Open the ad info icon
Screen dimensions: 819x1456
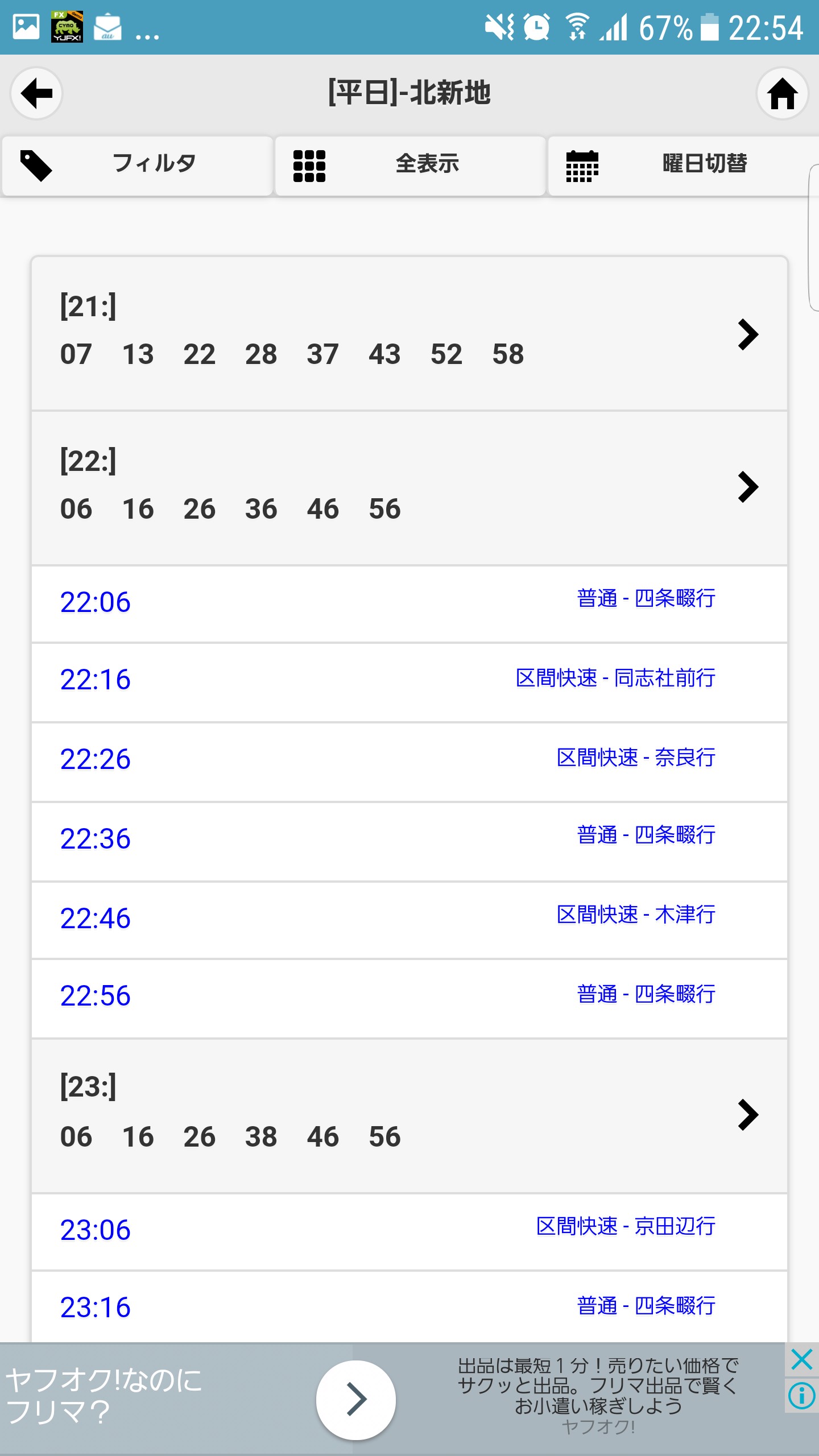click(x=801, y=1395)
